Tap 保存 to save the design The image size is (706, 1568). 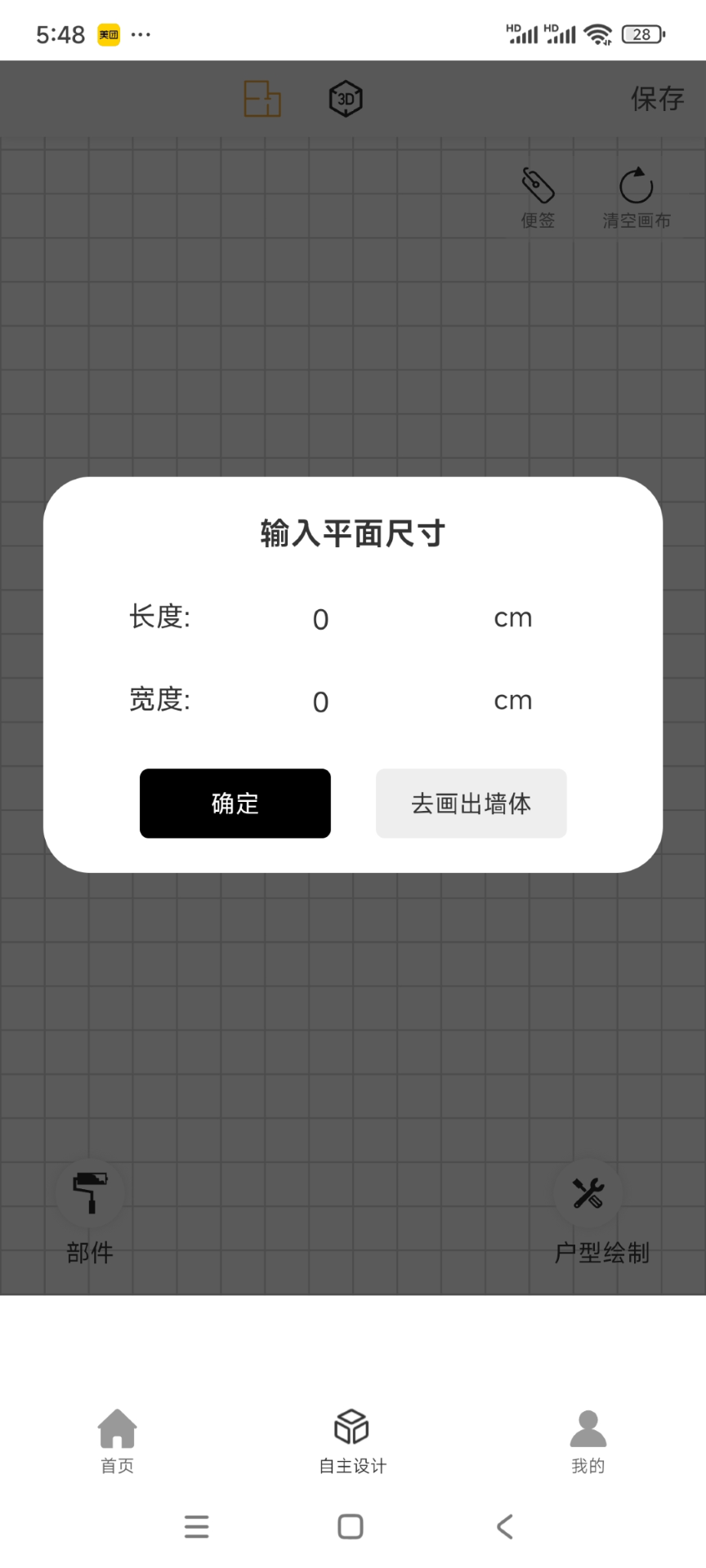[658, 99]
